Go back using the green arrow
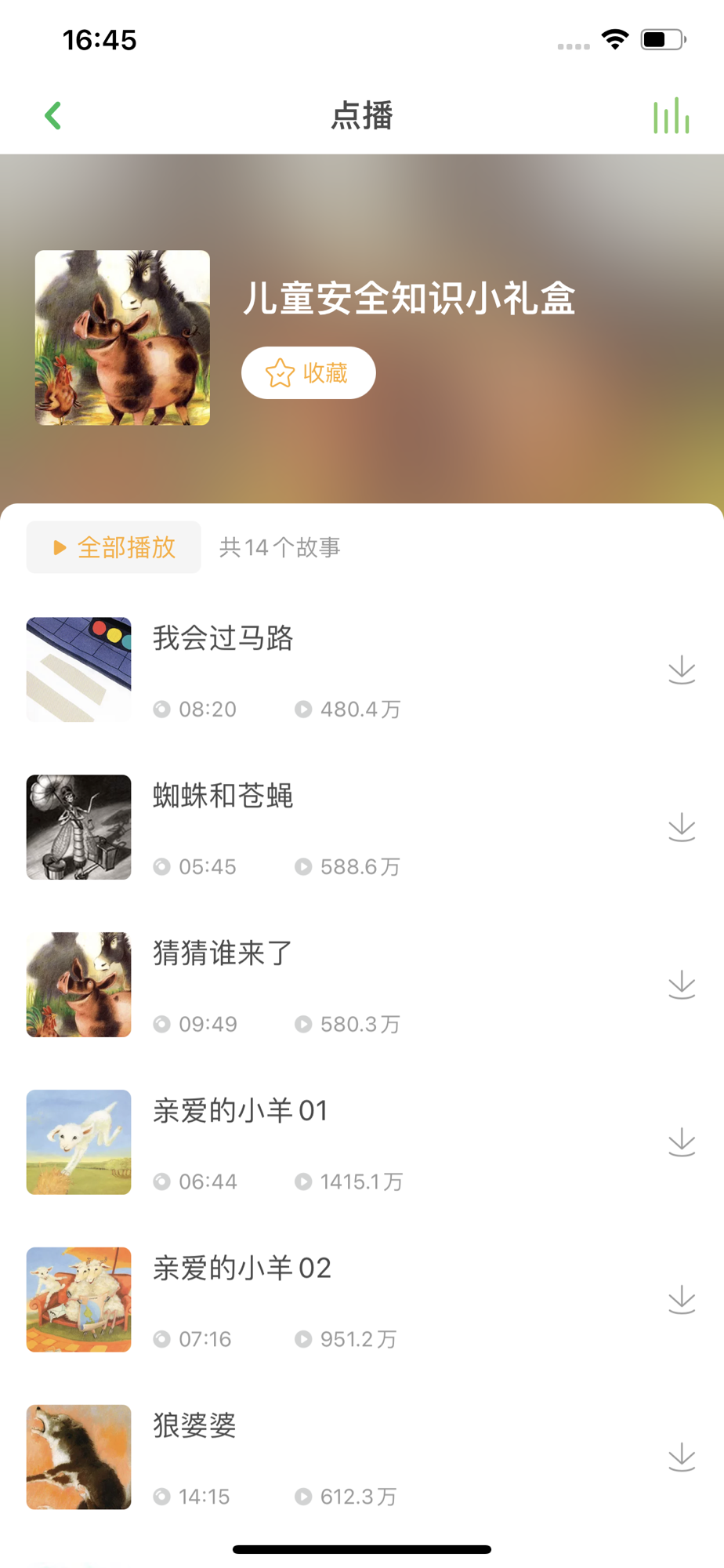Image resolution: width=724 pixels, height=1568 pixels. click(53, 115)
